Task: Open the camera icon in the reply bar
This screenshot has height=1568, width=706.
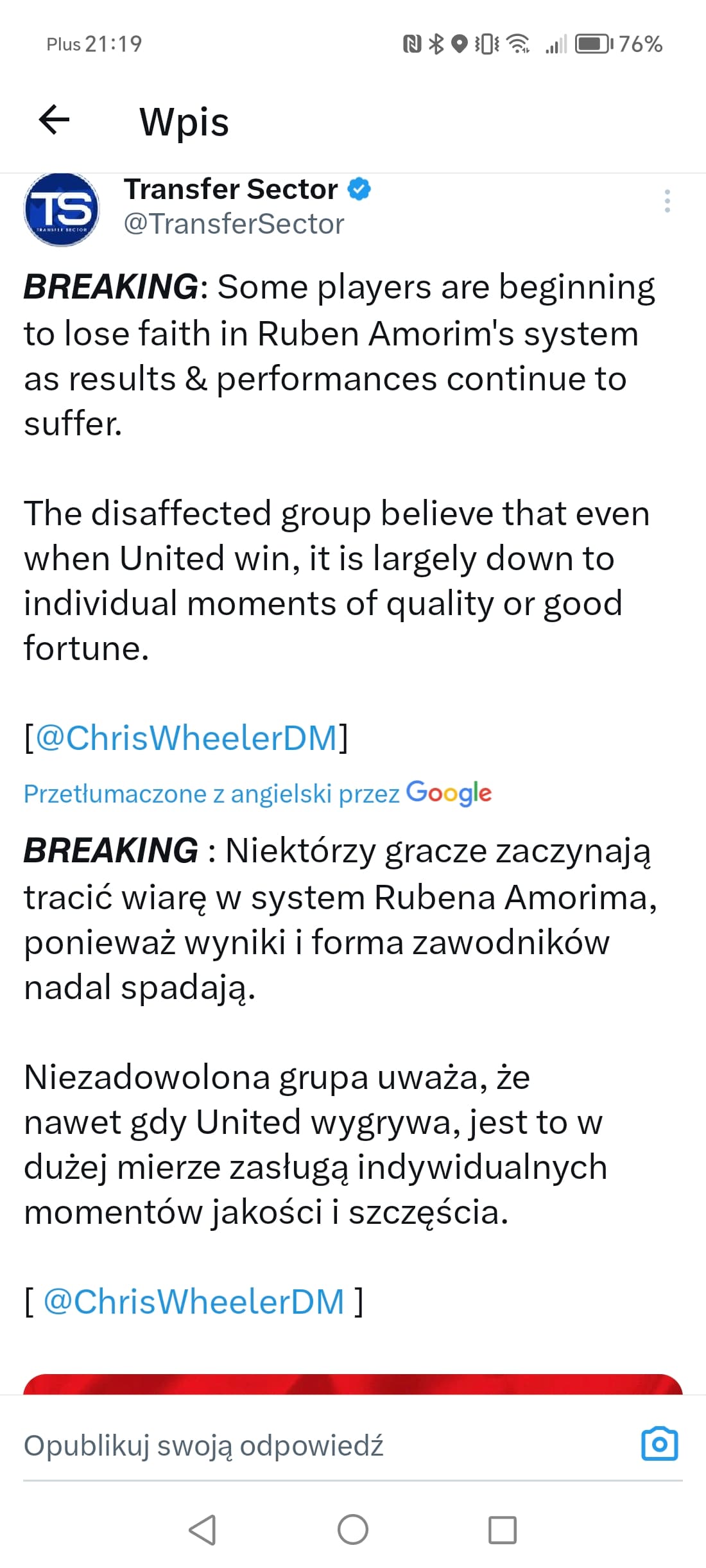Action: click(x=659, y=1444)
